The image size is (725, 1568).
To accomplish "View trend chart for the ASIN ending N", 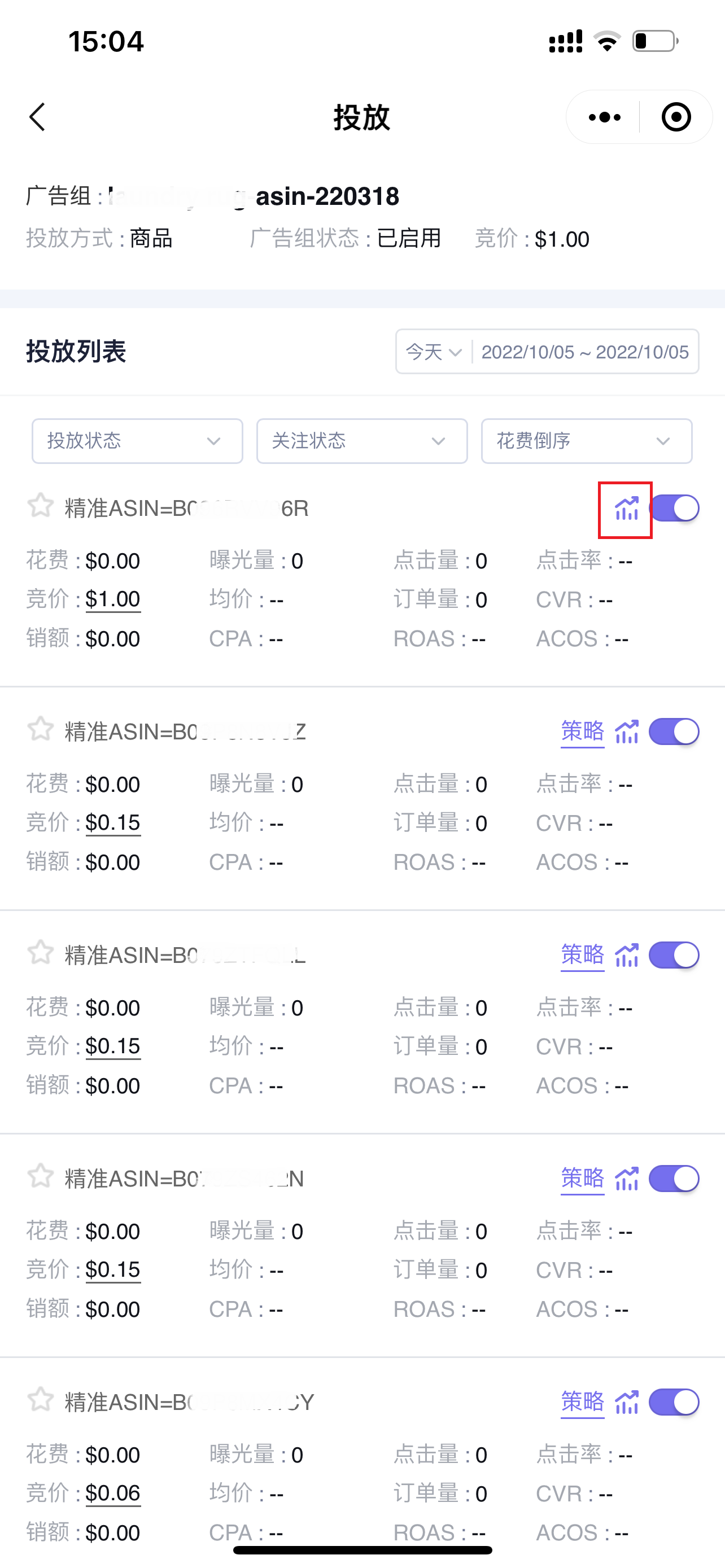I will coord(626,1179).
